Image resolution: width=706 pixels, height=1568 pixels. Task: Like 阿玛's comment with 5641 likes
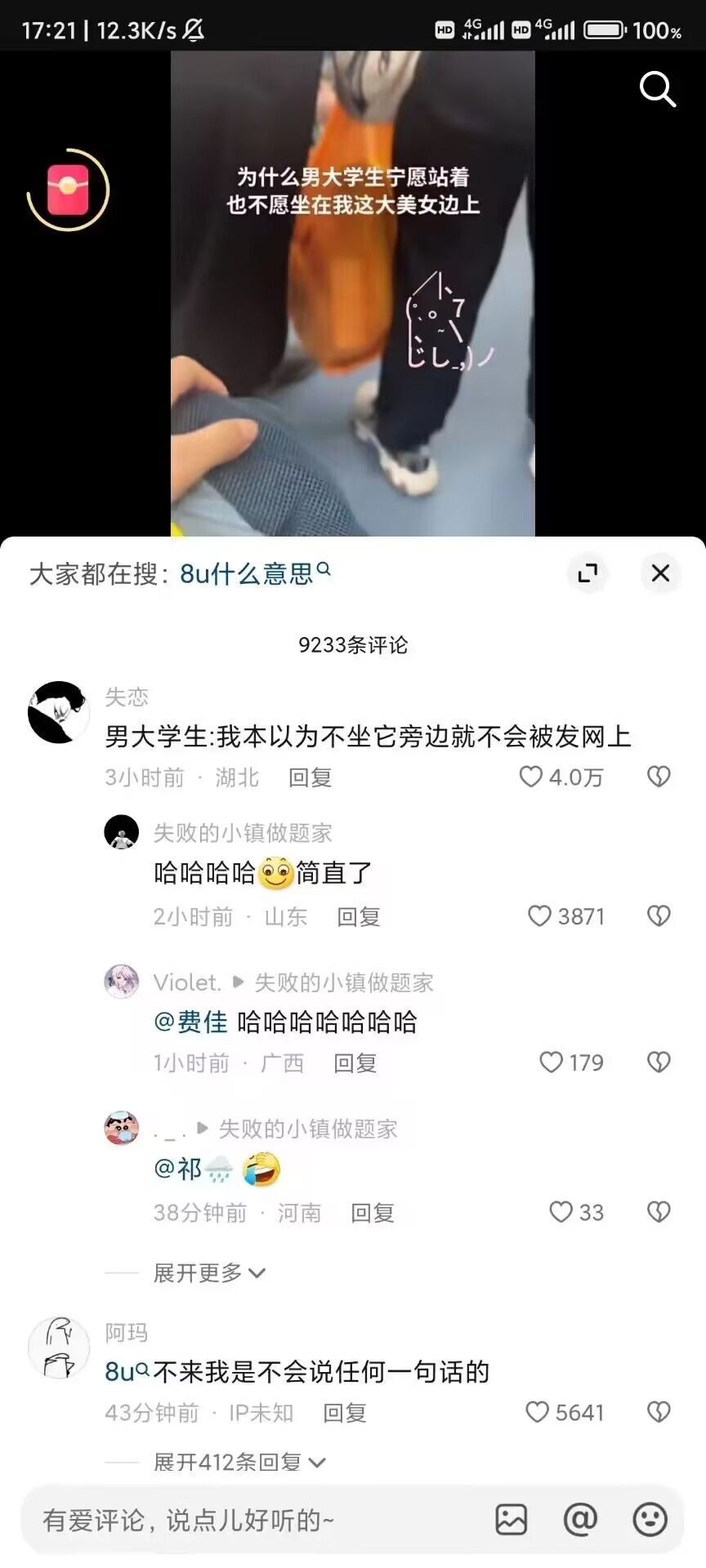(537, 1412)
